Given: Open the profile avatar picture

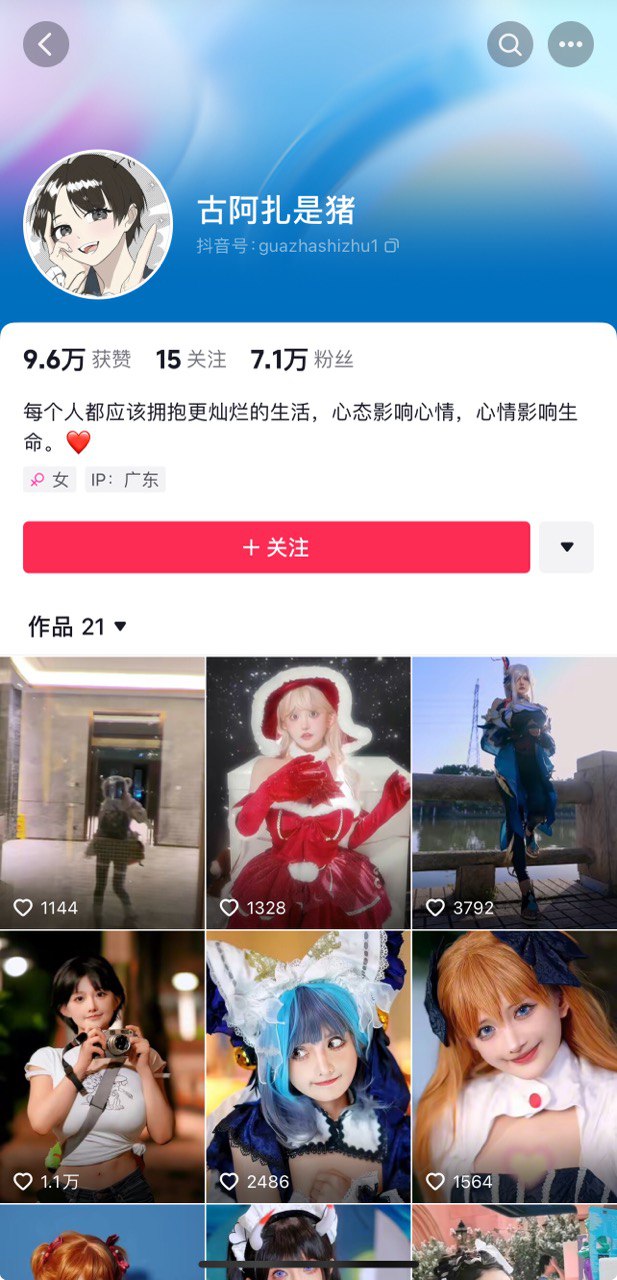Looking at the screenshot, I should point(98,225).
